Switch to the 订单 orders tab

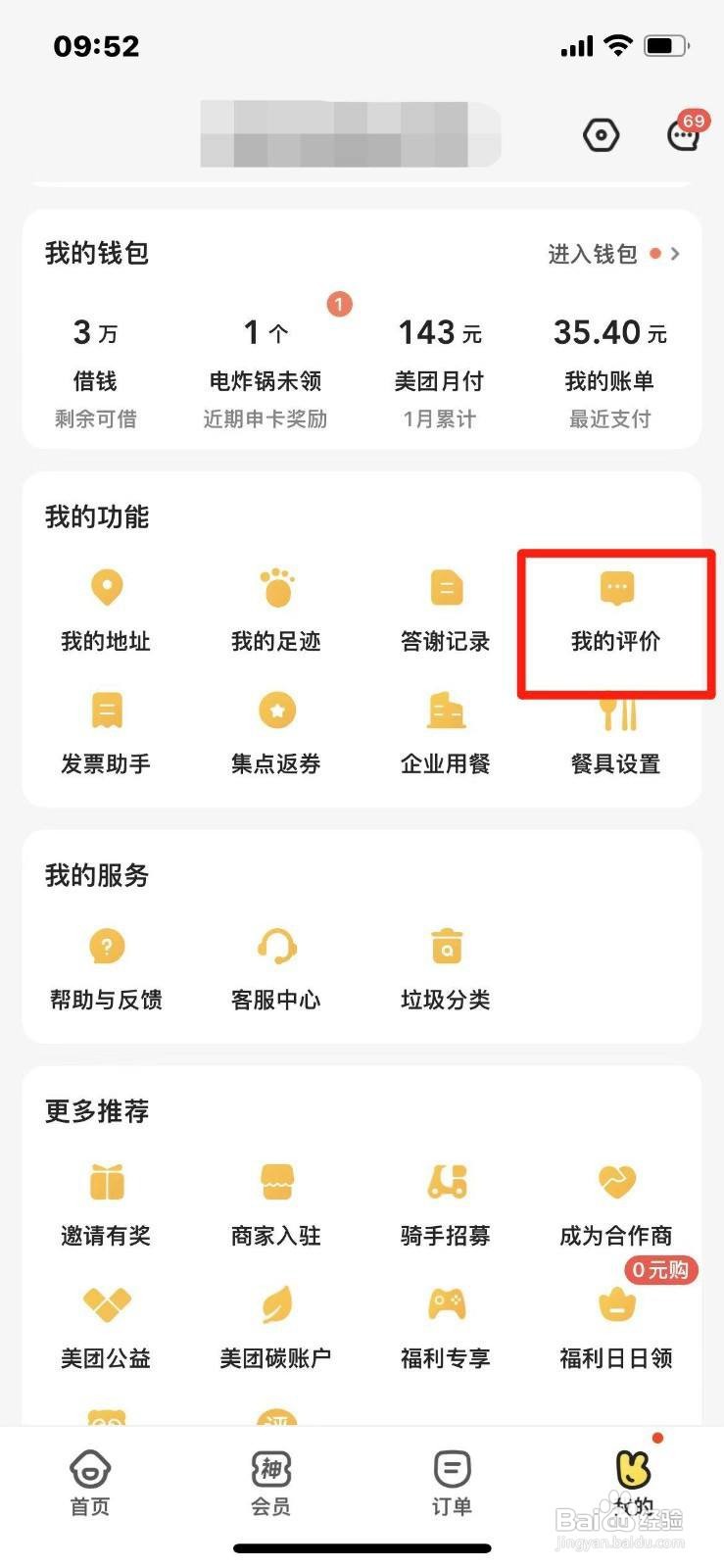click(x=451, y=1486)
